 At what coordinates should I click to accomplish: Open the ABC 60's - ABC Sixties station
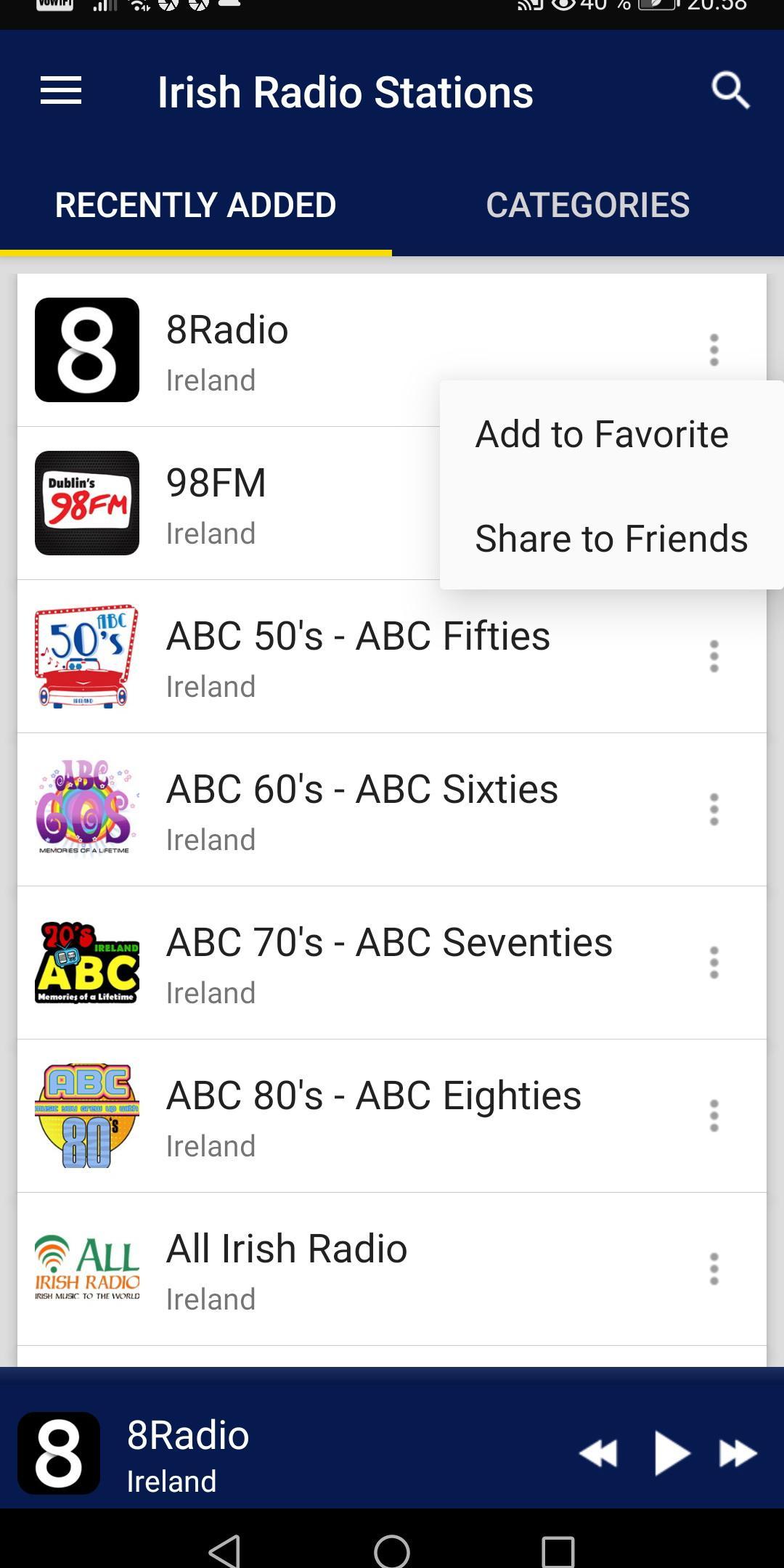(x=362, y=809)
